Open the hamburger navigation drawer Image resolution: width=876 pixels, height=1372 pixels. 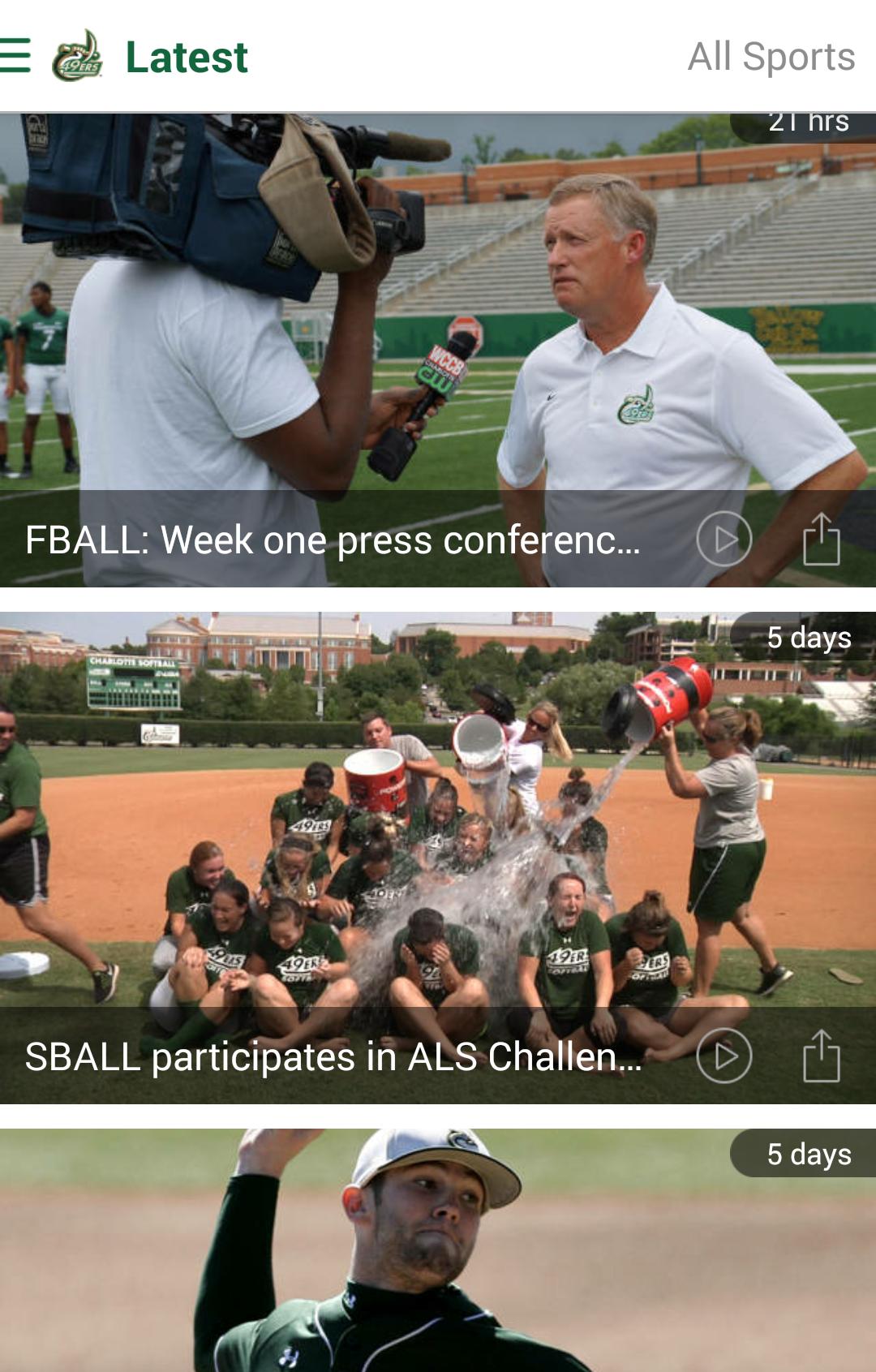pyautogui.click(x=15, y=56)
